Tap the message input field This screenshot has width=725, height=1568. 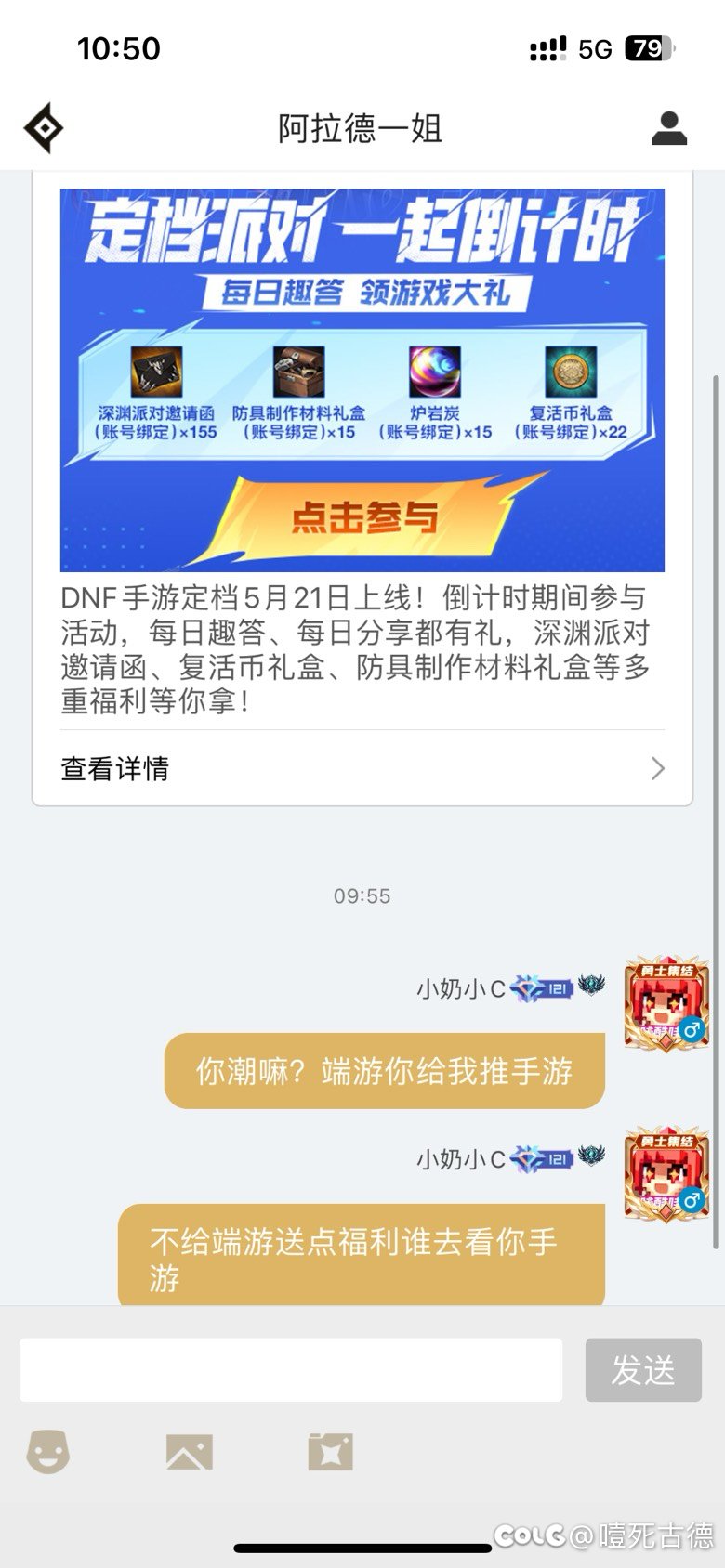tap(291, 1370)
